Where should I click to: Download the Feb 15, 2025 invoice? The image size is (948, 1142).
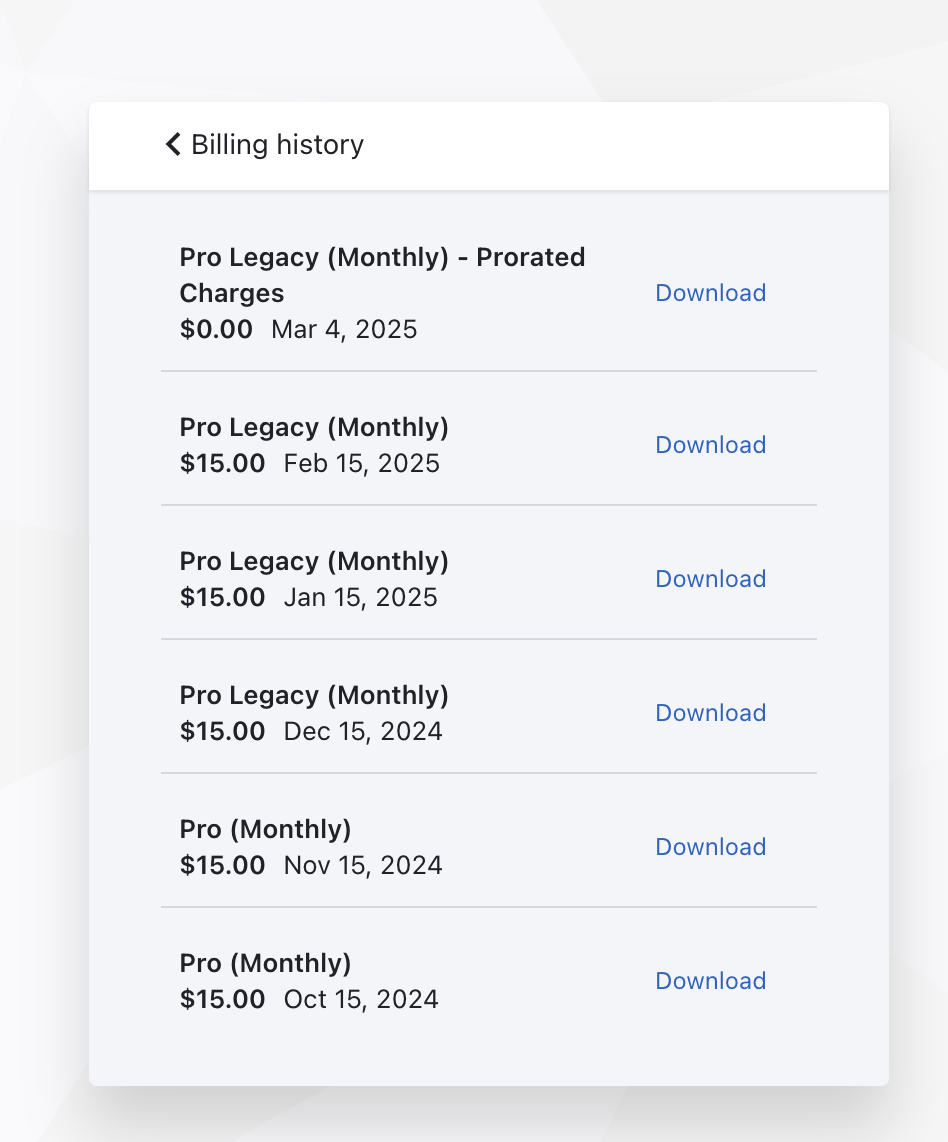[710, 445]
